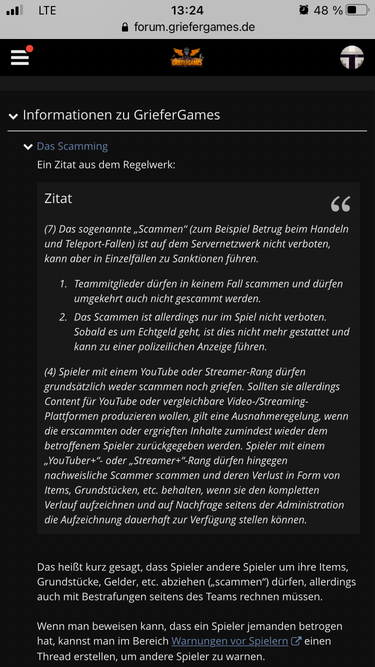Open the hamburger menu
The width and height of the screenshot is (375, 667).
20,57
